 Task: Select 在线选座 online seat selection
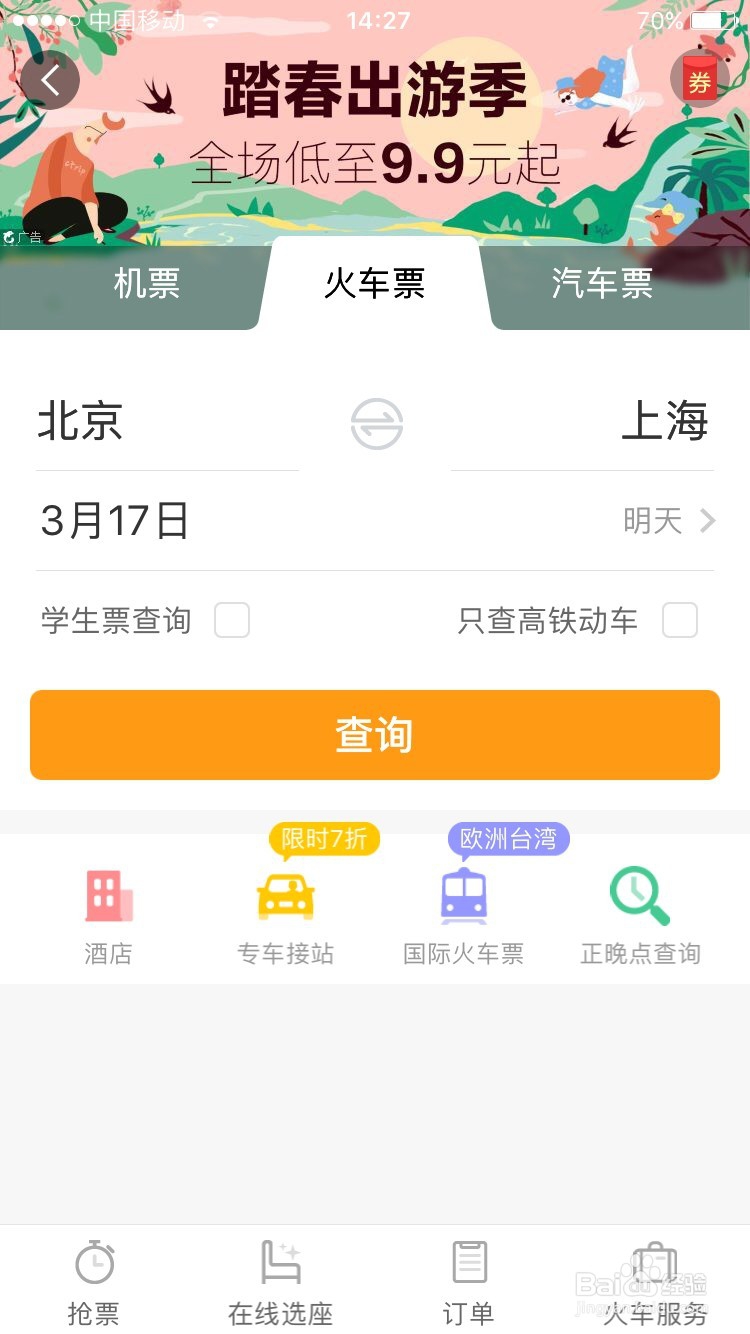(x=280, y=1280)
